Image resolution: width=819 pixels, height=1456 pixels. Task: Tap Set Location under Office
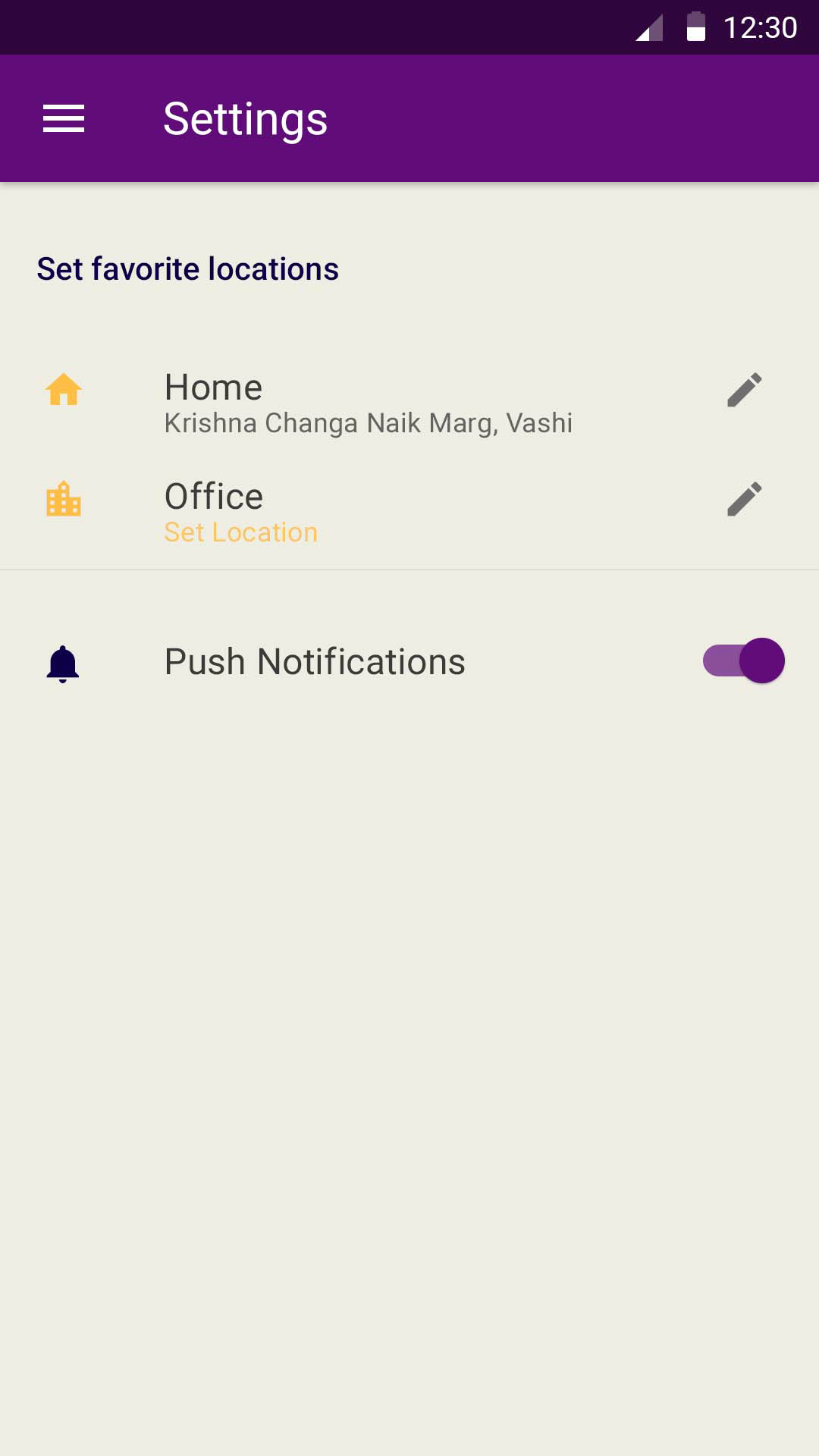coord(240,532)
